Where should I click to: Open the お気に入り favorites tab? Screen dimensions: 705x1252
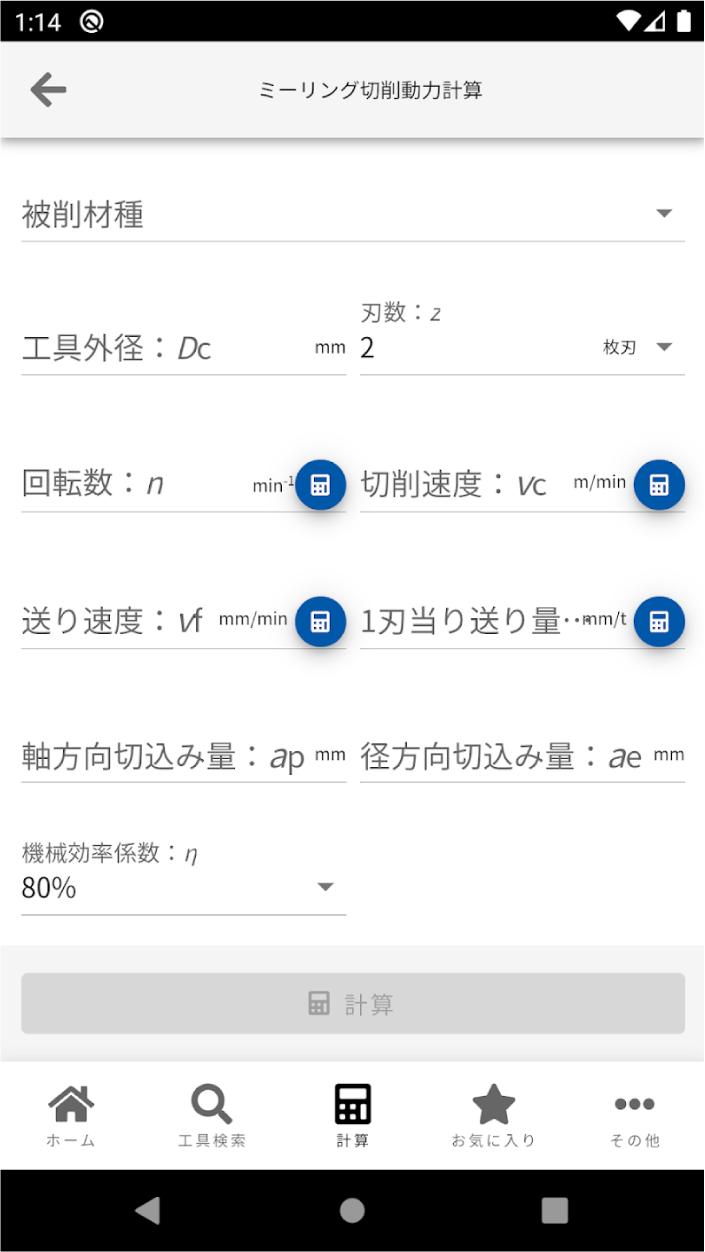pos(493,1116)
